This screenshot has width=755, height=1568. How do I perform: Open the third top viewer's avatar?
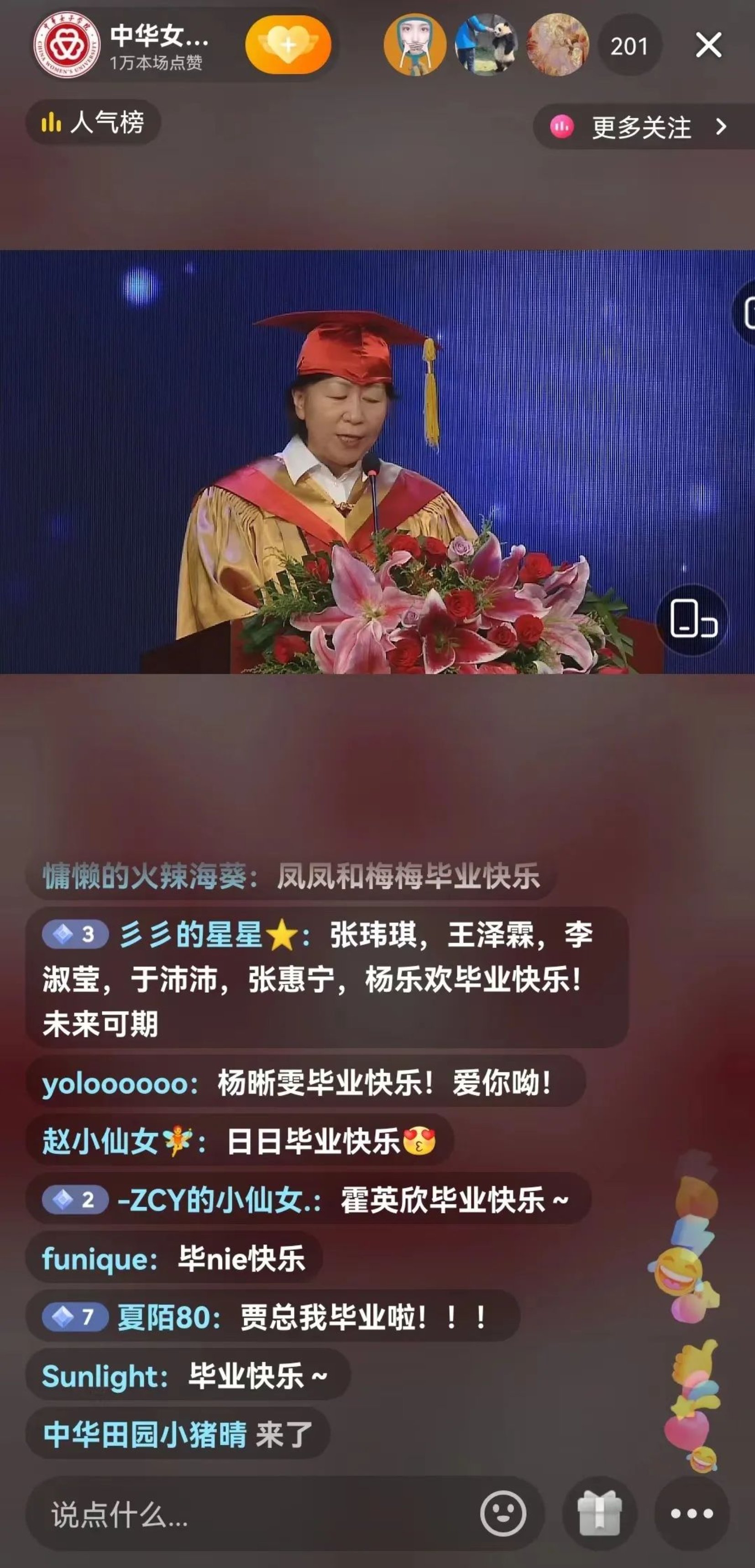pos(557,46)
